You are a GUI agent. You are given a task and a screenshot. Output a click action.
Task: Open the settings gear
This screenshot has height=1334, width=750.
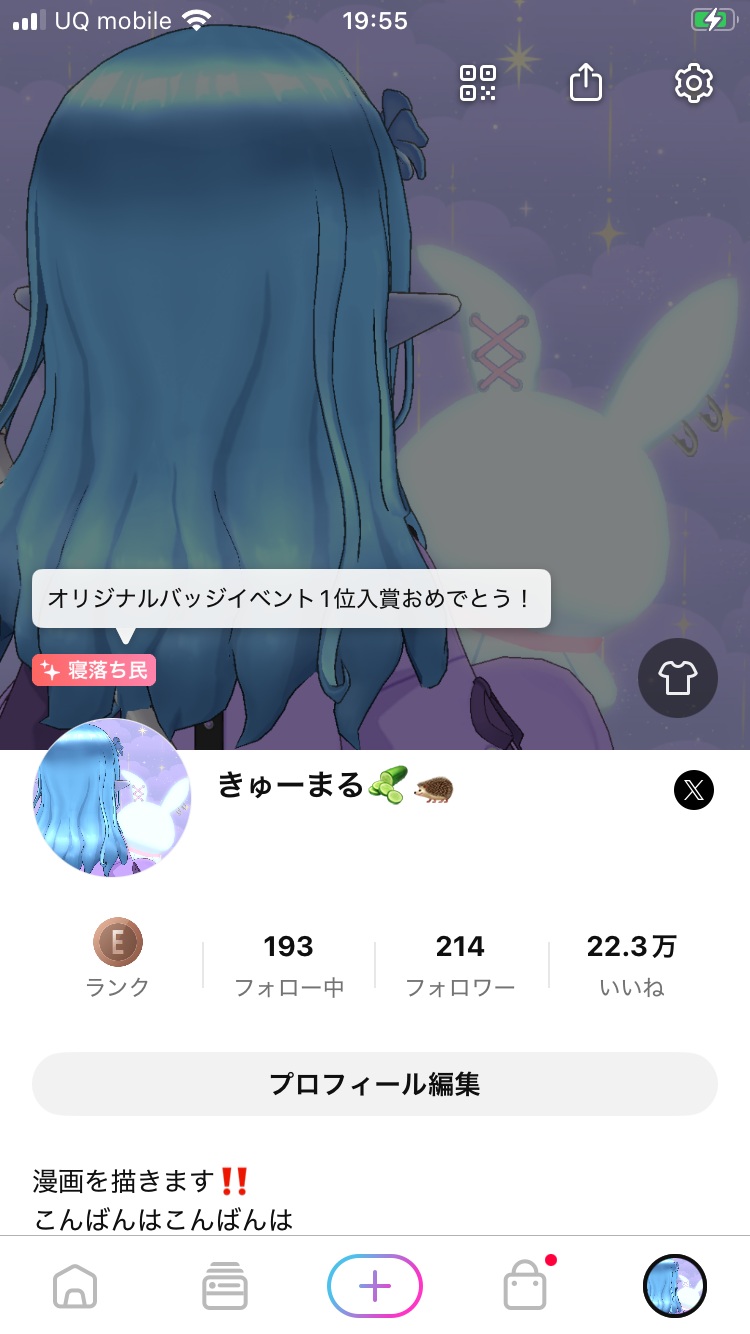point(693,83)
